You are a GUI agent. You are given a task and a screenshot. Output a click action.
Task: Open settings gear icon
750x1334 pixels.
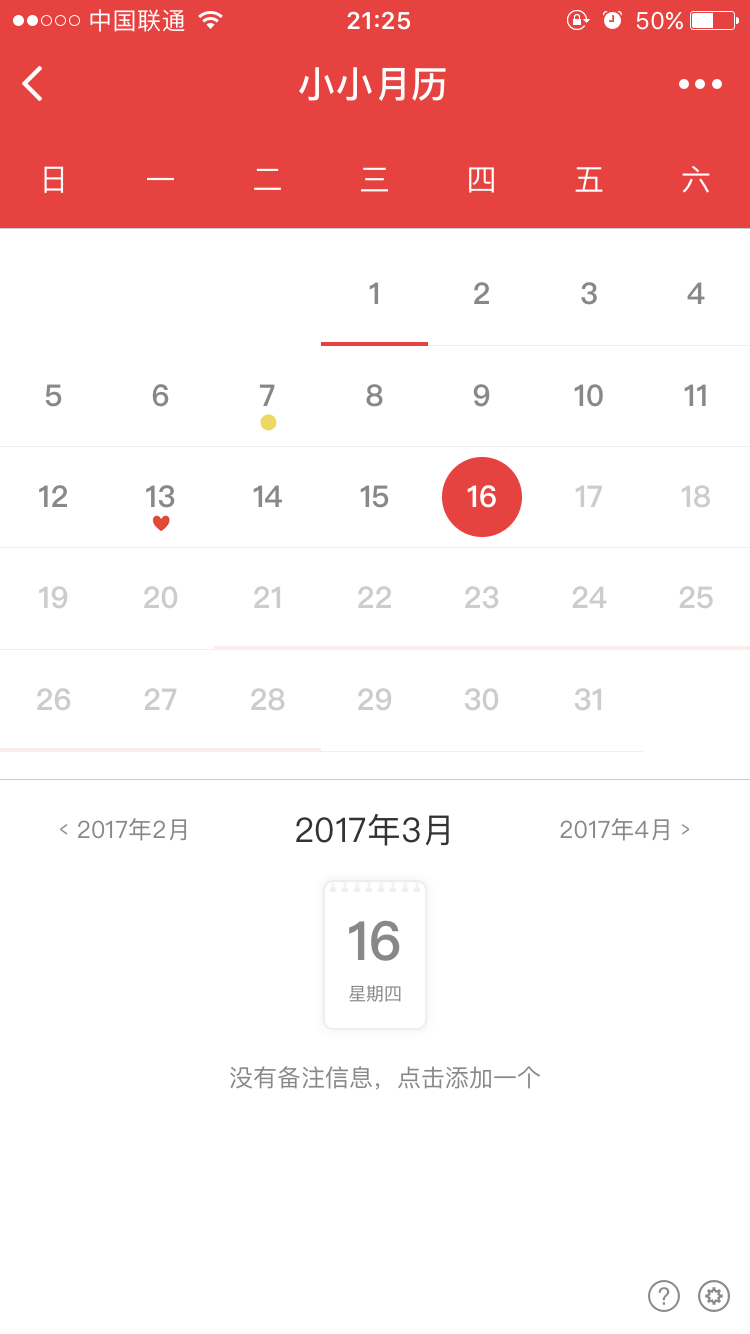713,1296
